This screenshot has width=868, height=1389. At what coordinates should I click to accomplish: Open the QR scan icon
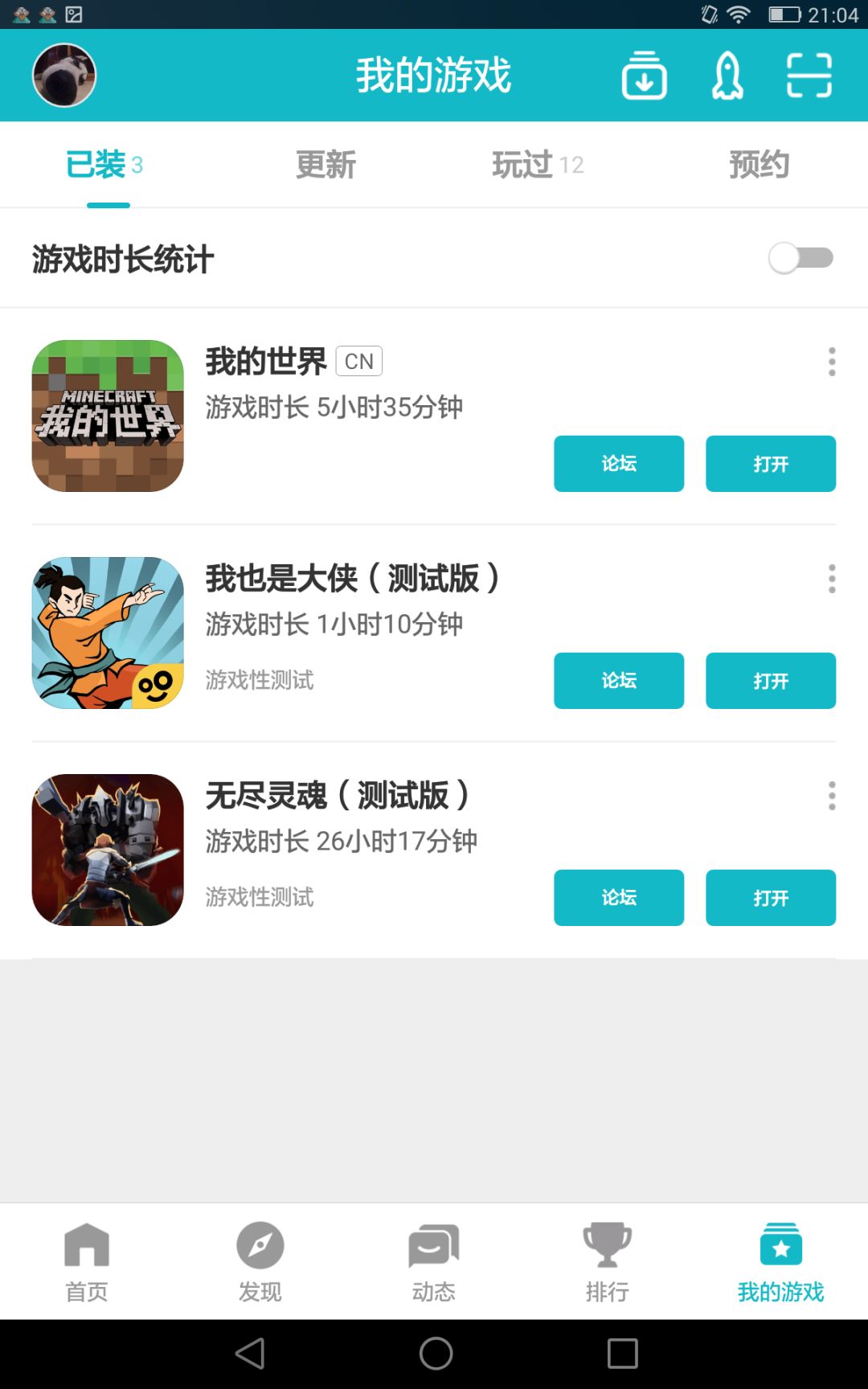(809, 76)
